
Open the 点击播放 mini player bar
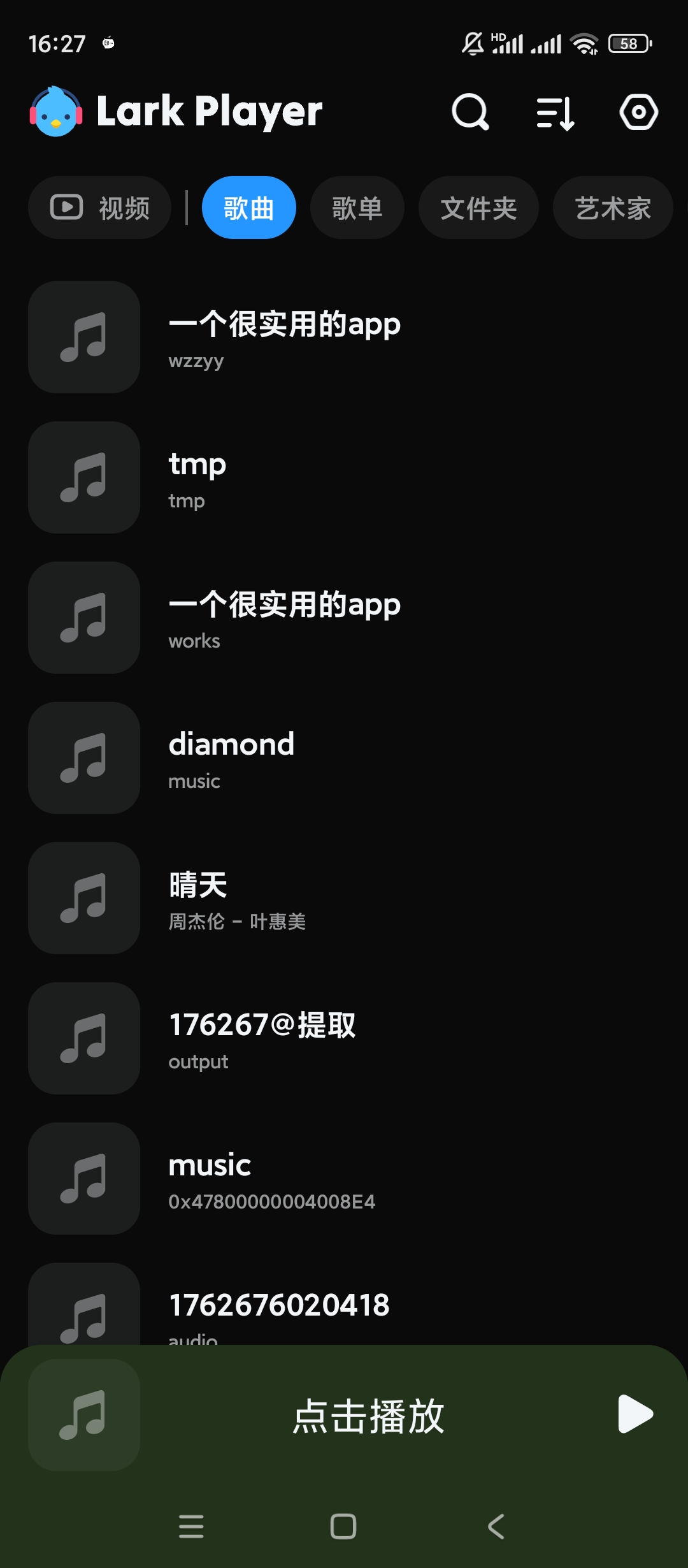(368, 1415)
